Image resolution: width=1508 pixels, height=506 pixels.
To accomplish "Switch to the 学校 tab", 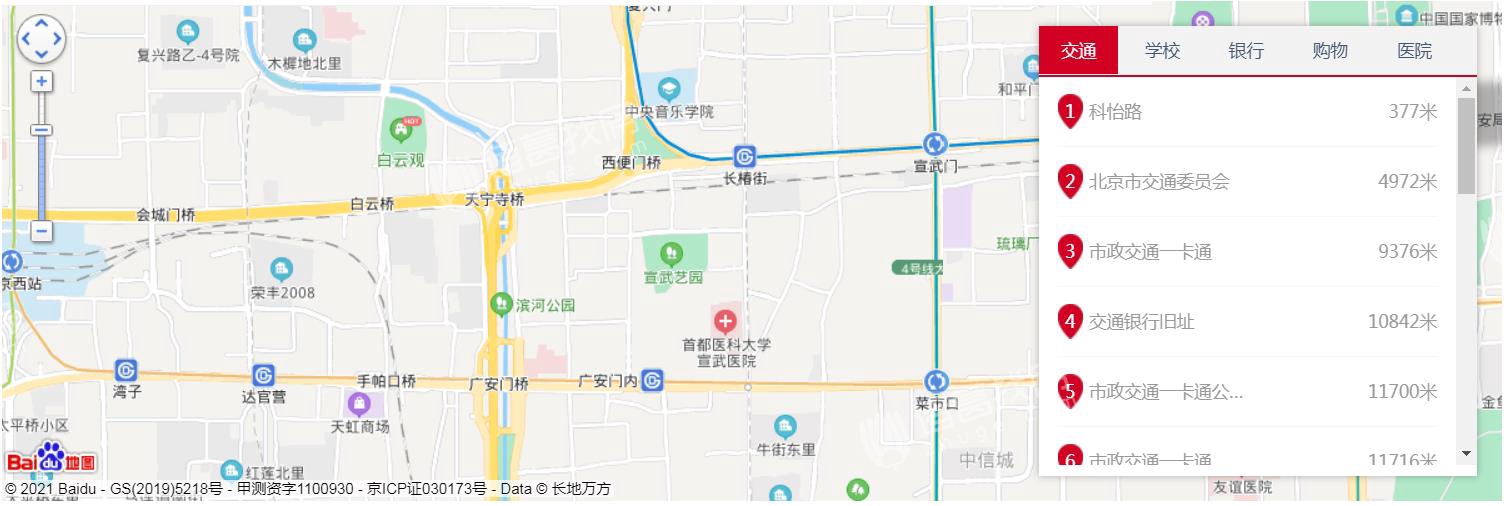I will point(1162,51).
